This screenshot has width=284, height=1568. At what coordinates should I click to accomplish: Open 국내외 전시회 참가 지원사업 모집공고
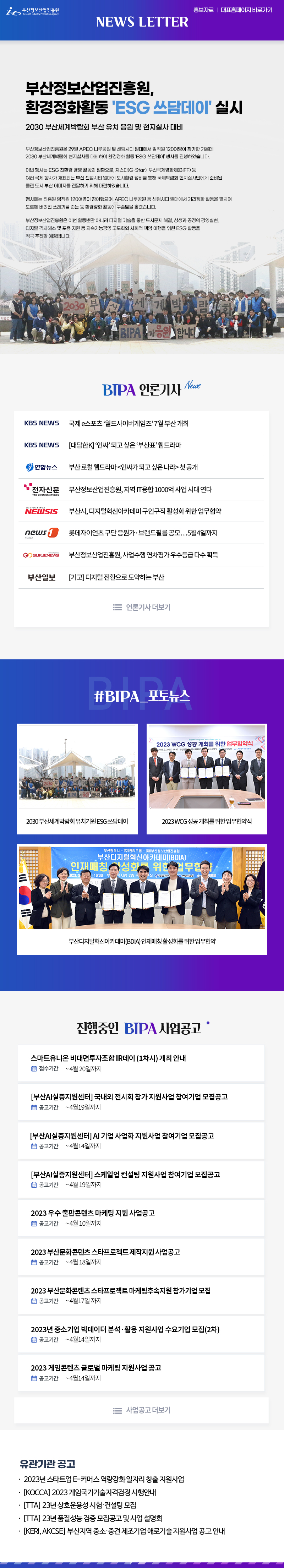click(129, 1096)
